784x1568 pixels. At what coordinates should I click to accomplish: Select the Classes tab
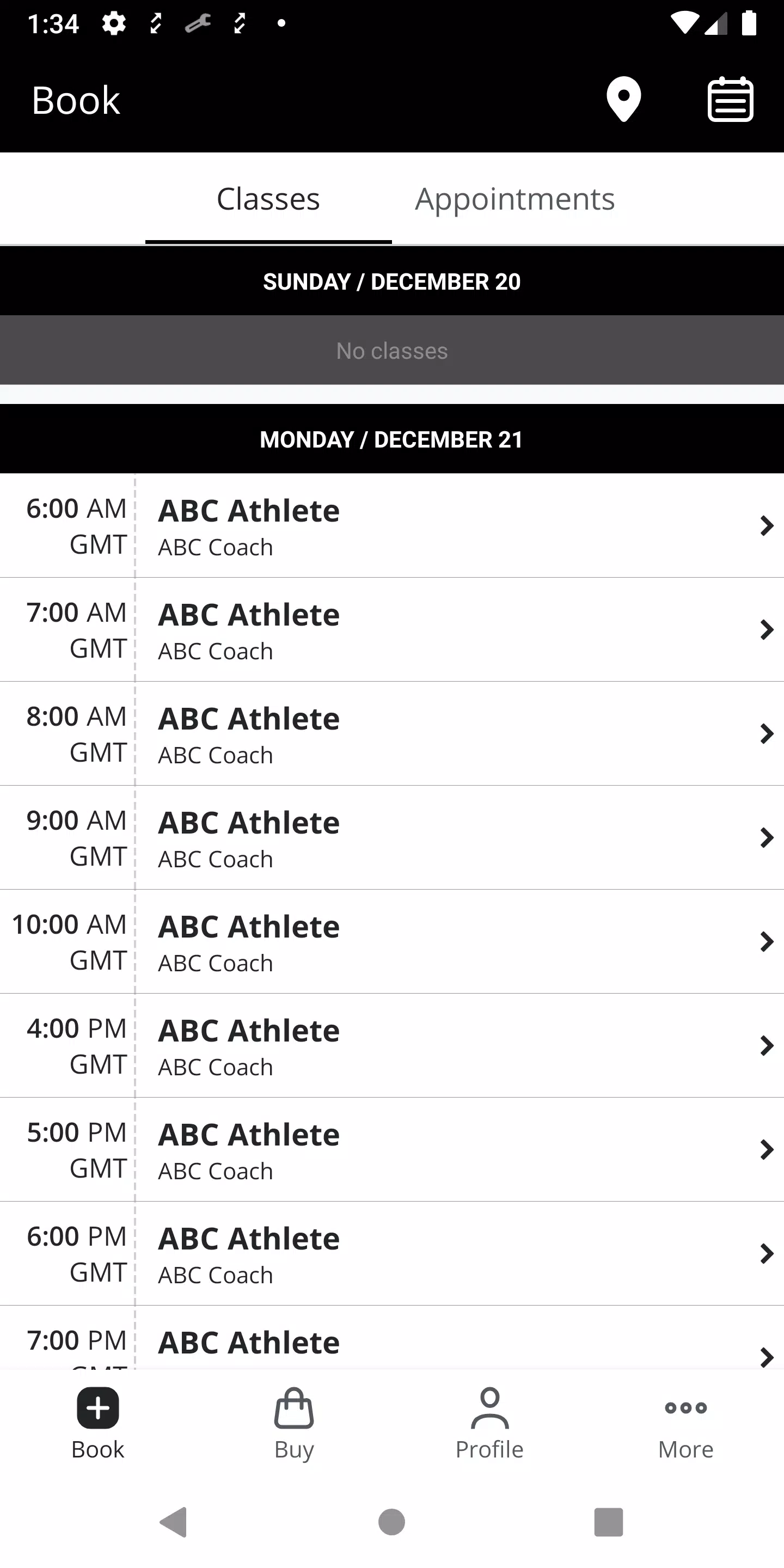[x=268, y=199]
